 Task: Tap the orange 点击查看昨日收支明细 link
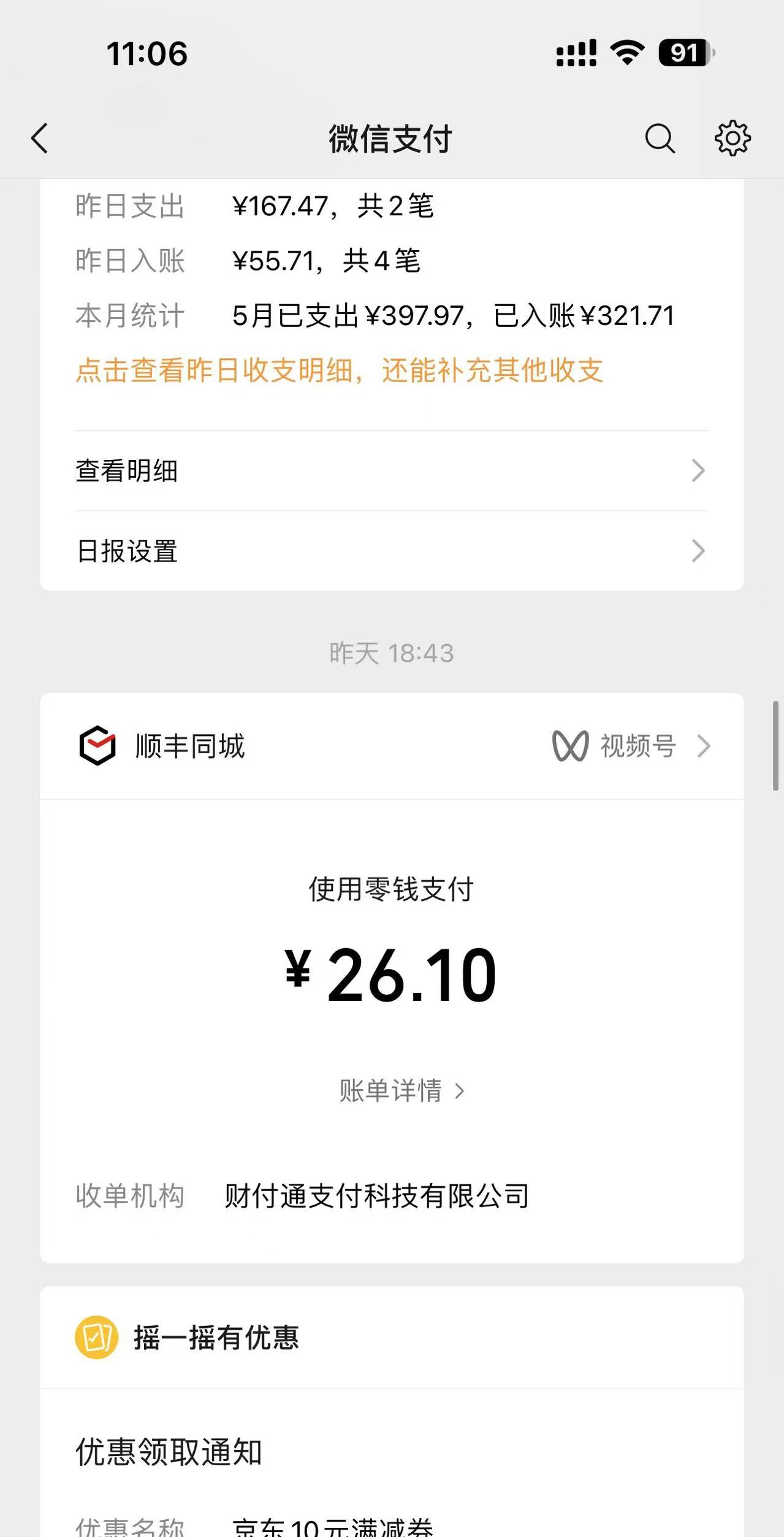[339, 370]
